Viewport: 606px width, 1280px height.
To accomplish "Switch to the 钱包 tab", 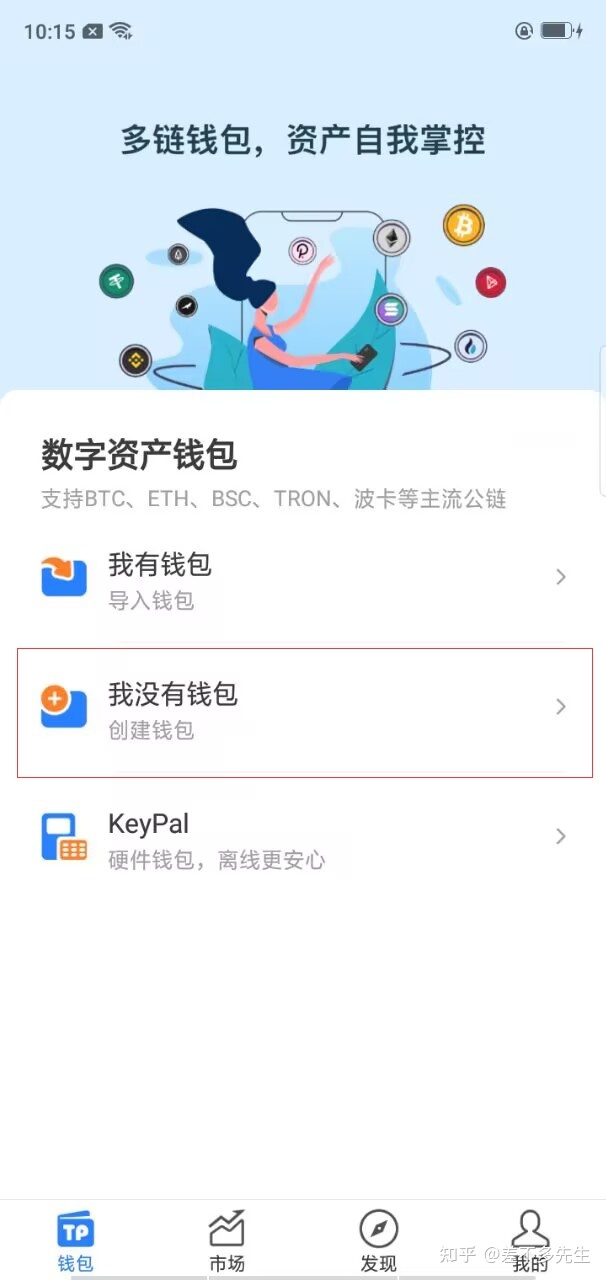I will [75, 1241].
